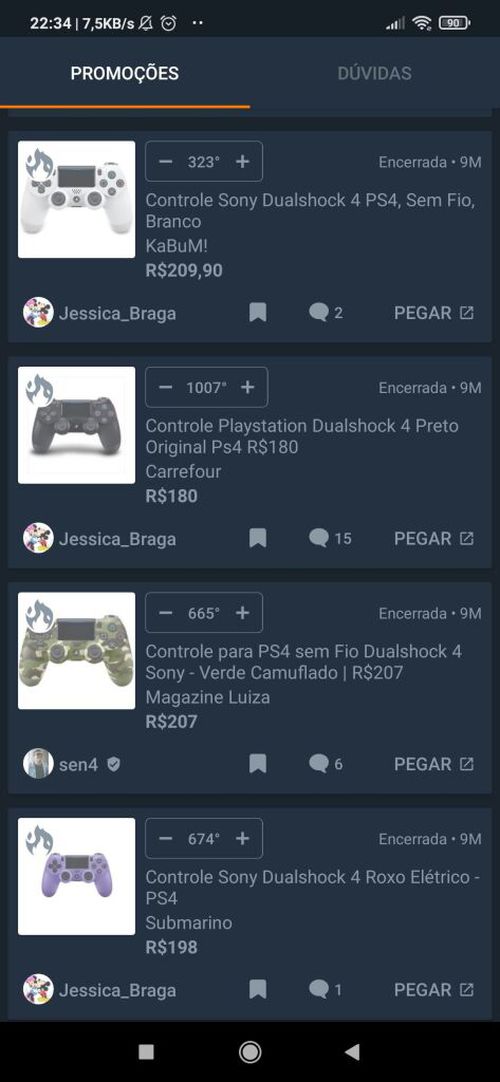This screenshot has height=1082, width=500.
Task: Switch to the Dúvidas tab
Action: point(374,73)
